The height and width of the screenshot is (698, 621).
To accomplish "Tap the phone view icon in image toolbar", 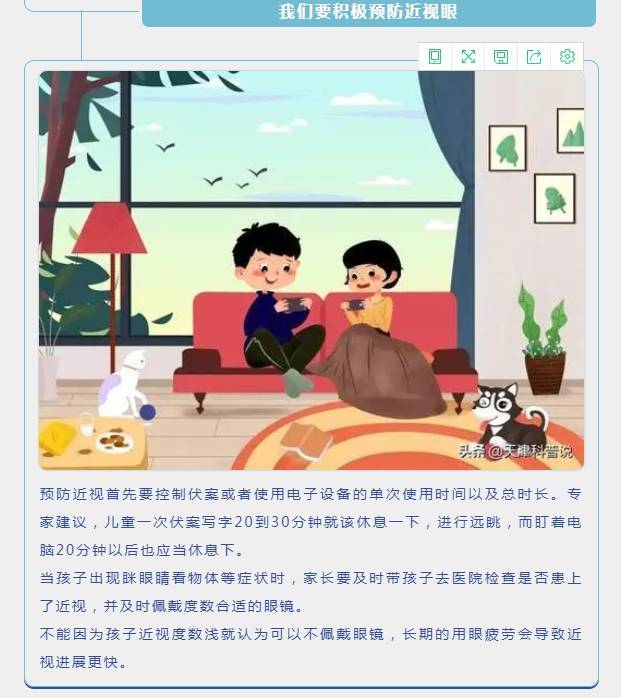I will (x=435, y=57).
